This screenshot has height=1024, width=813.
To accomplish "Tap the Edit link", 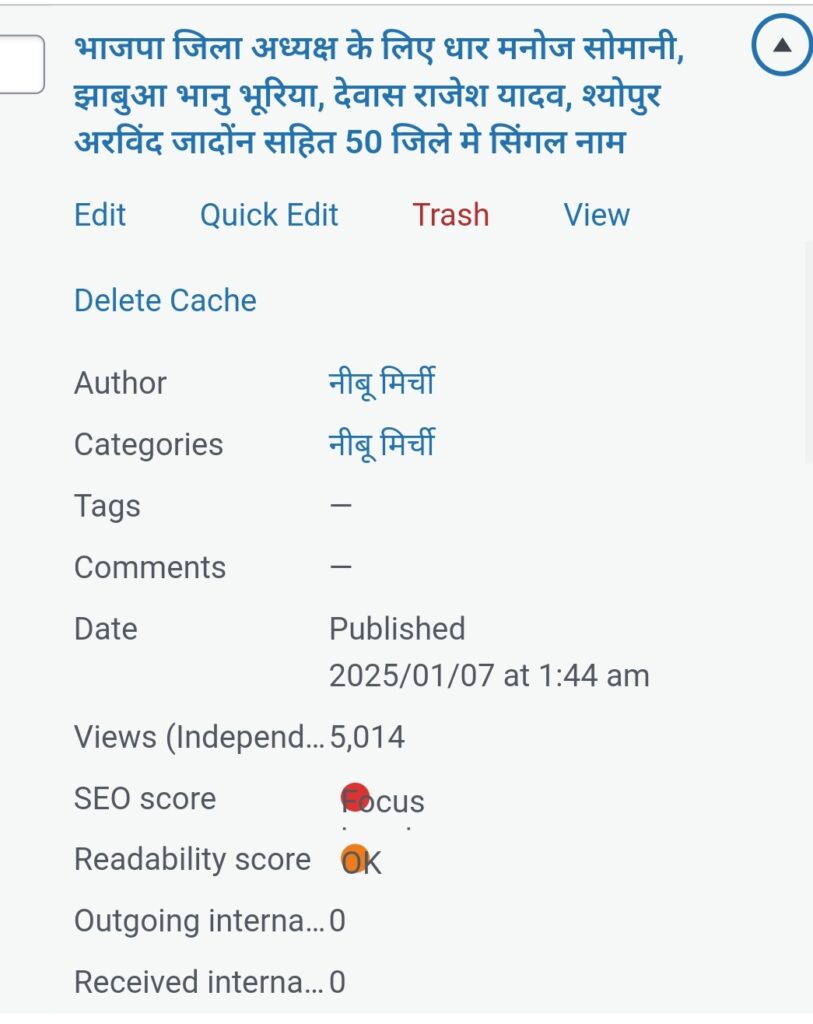I will pyautogui.click(x=100, y=215).
